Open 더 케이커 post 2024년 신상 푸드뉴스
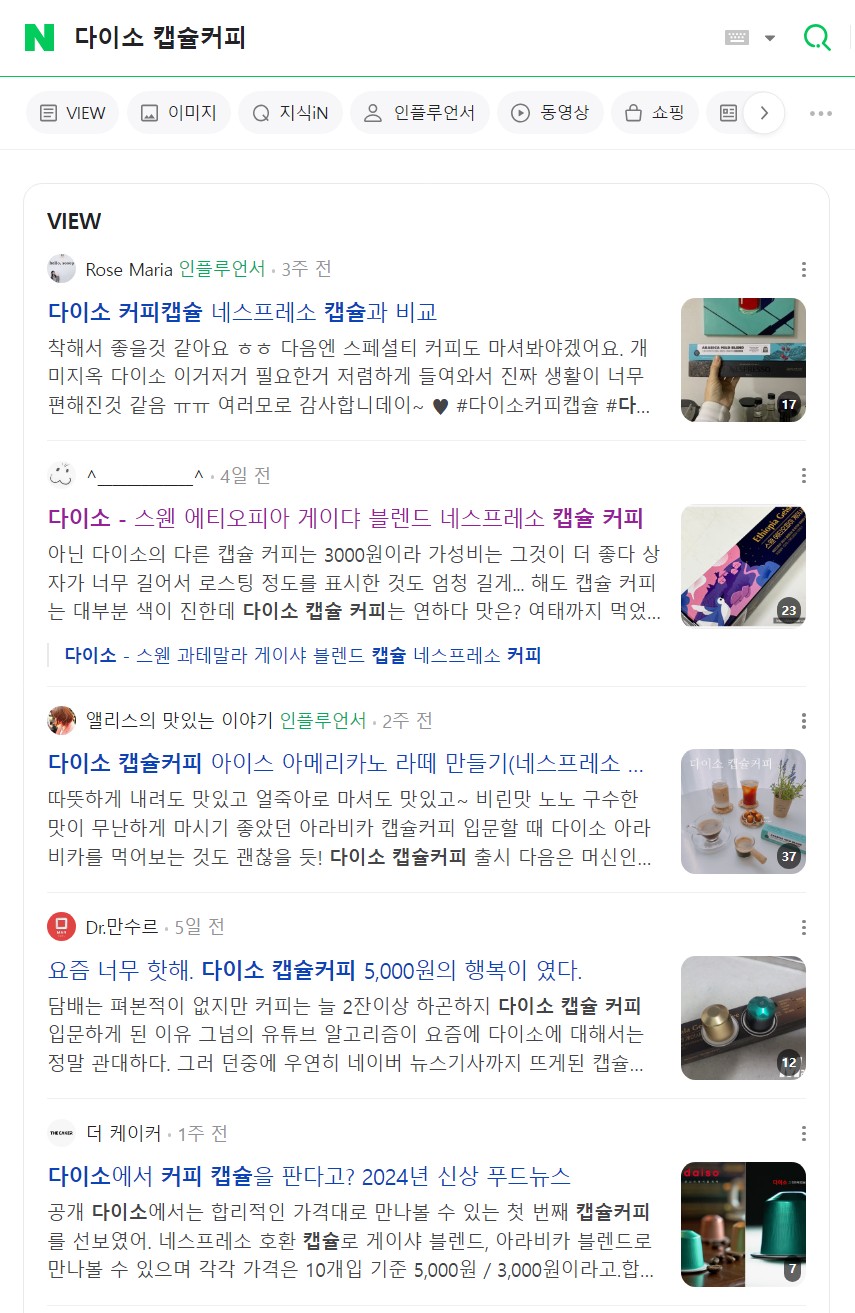This screenshot has height=1313, width=855. click(310, 1176)
